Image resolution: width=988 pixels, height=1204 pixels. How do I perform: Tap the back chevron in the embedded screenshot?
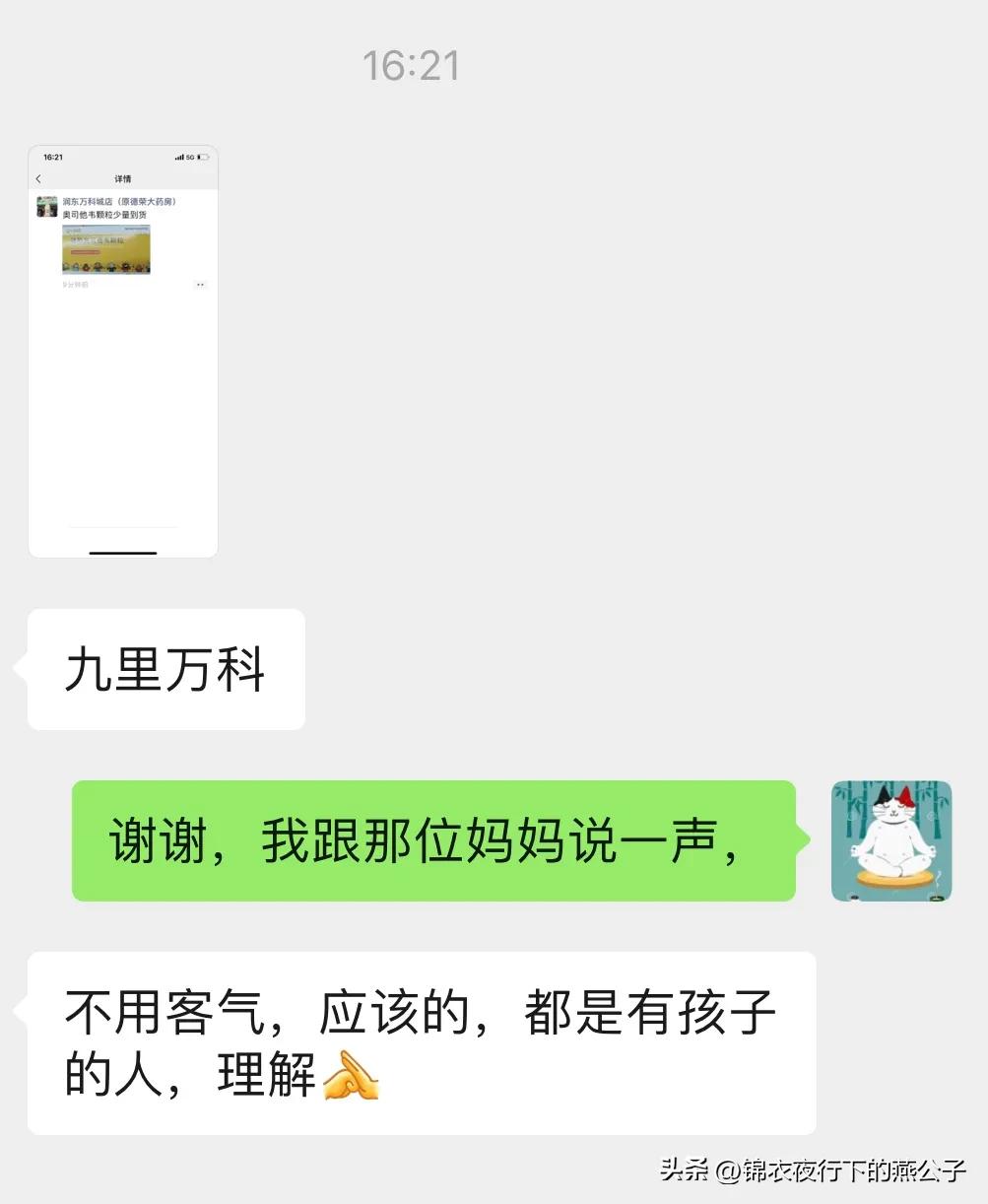click(x=39, y=178)
